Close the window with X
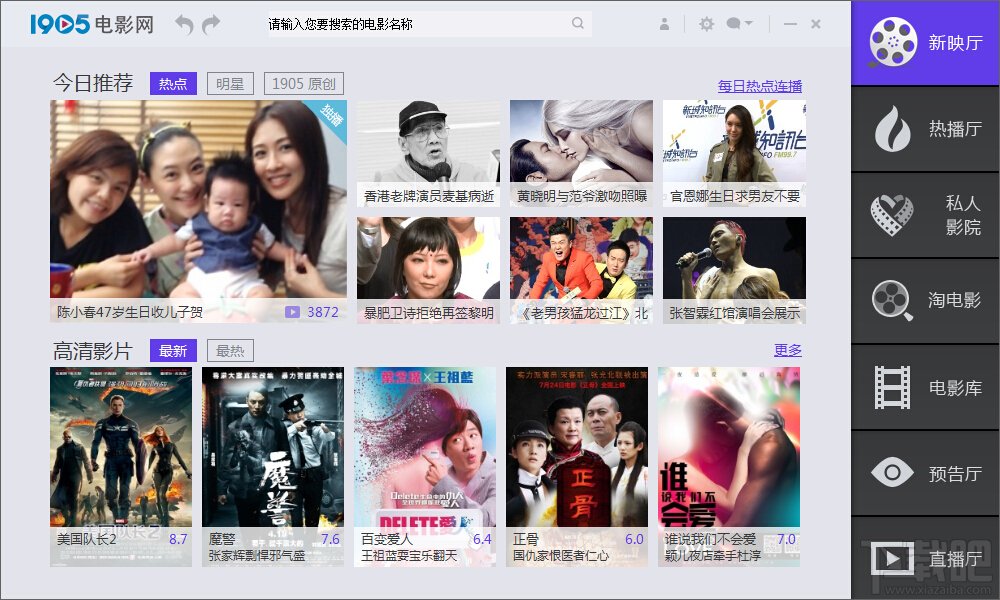This screenshot has height=600, width=1000. [816, 24]
